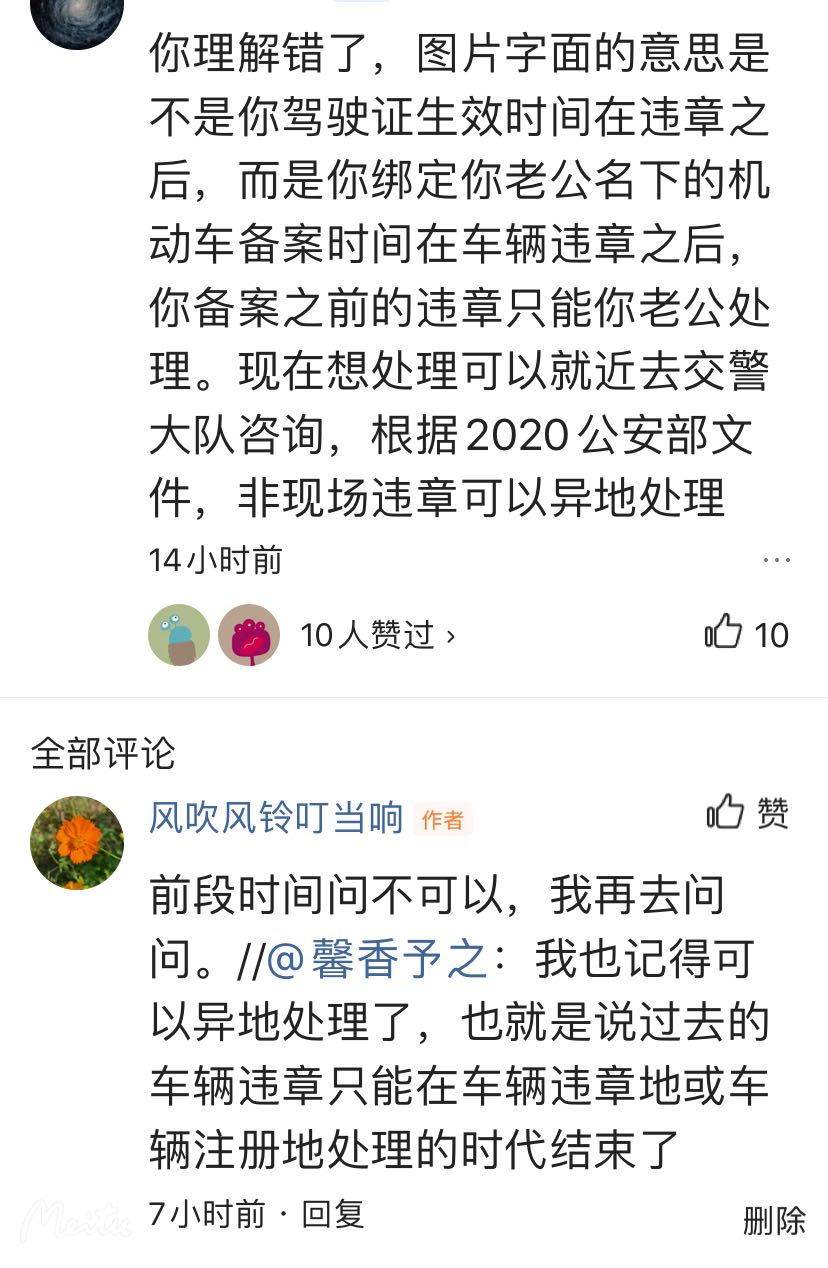Tap the orange flower avatar
Image resolution: width=828 pixels, height=1268 pixels.
point(77,842)
